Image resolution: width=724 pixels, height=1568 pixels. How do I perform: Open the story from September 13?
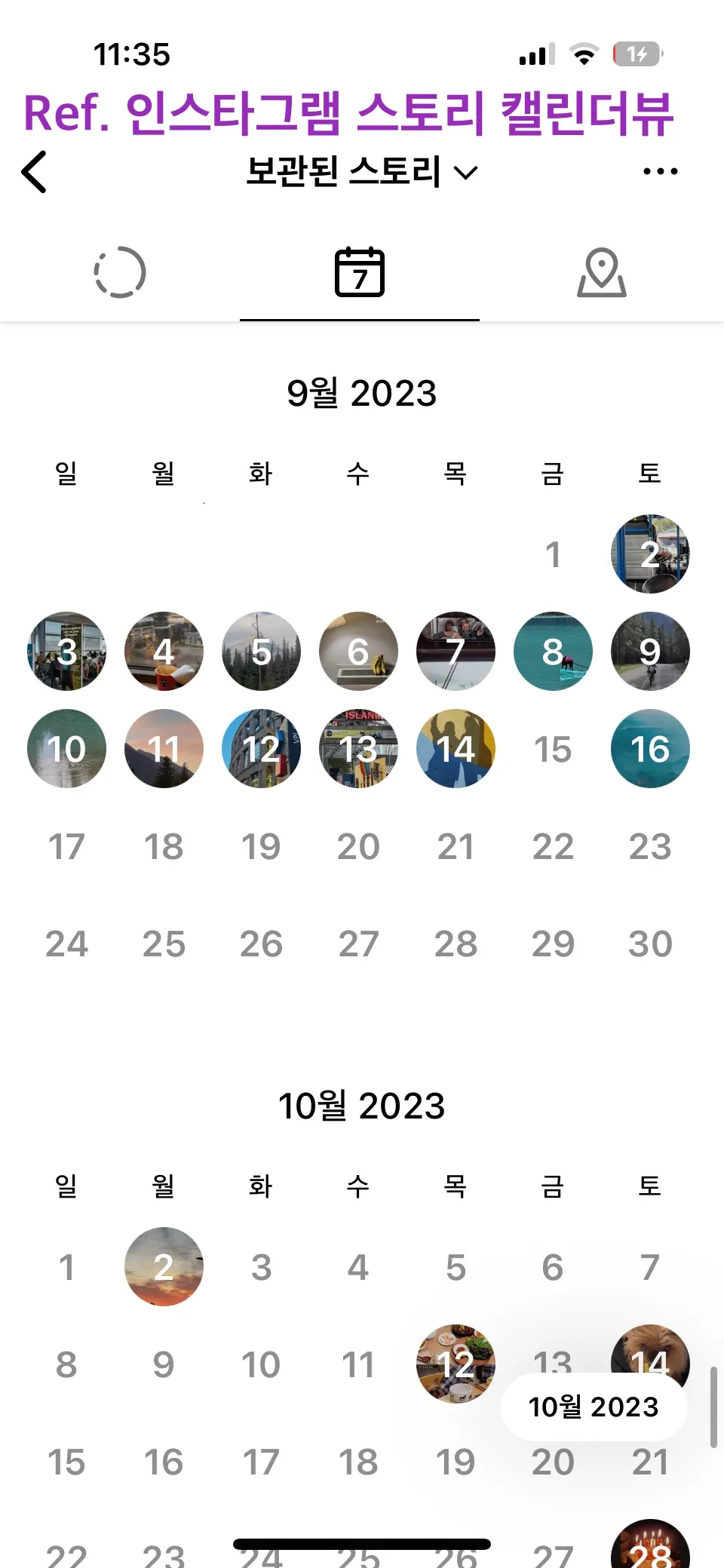(358, 749)
